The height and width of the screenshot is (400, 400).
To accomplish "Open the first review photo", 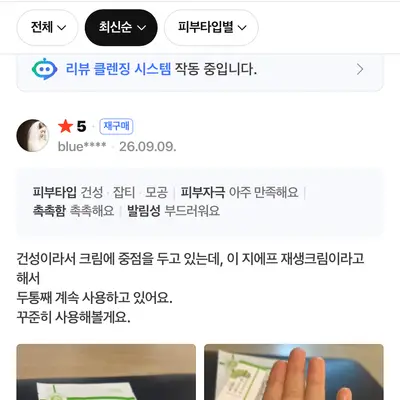I will (x=106, y=372).
